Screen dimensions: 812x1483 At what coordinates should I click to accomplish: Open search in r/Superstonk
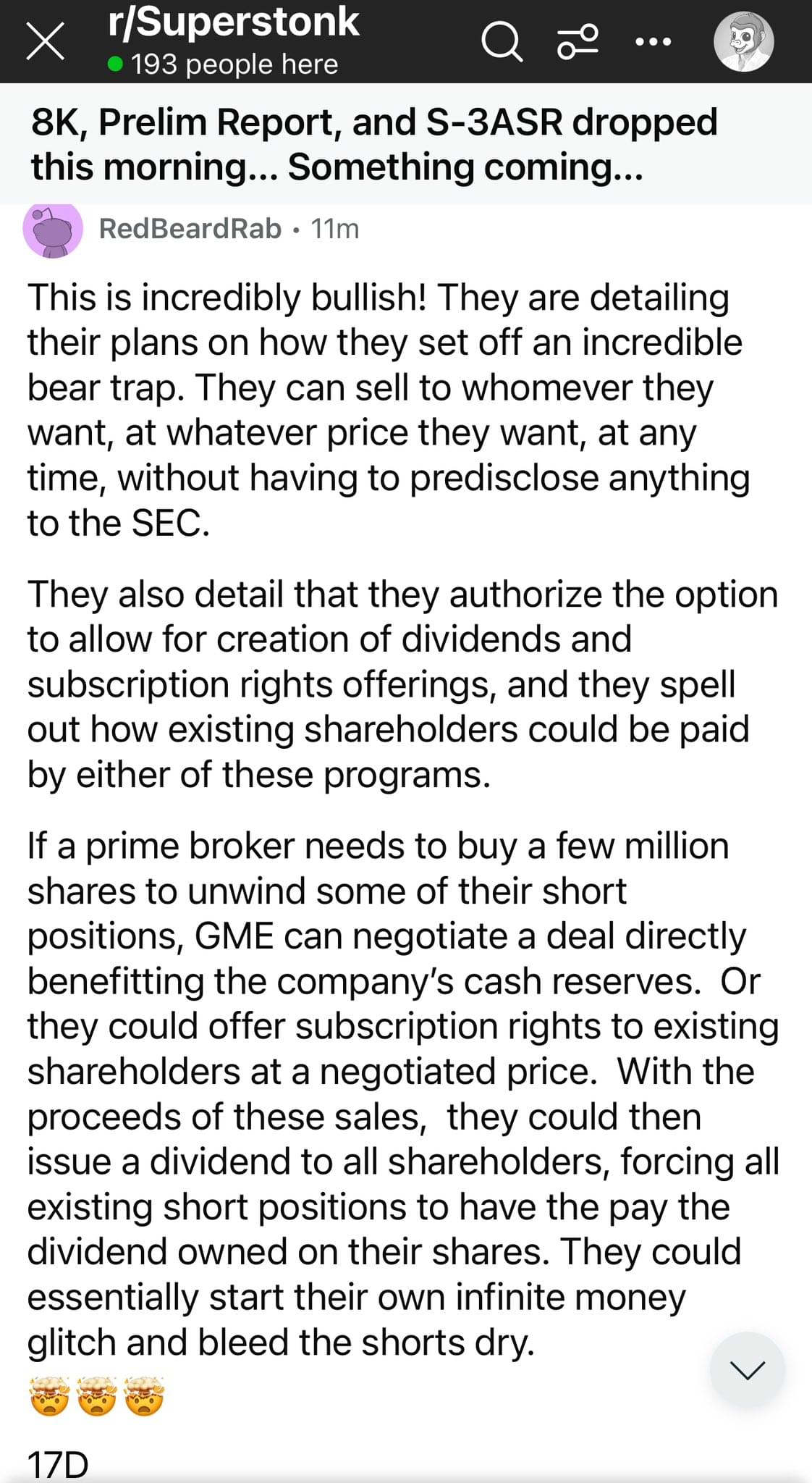502,42
